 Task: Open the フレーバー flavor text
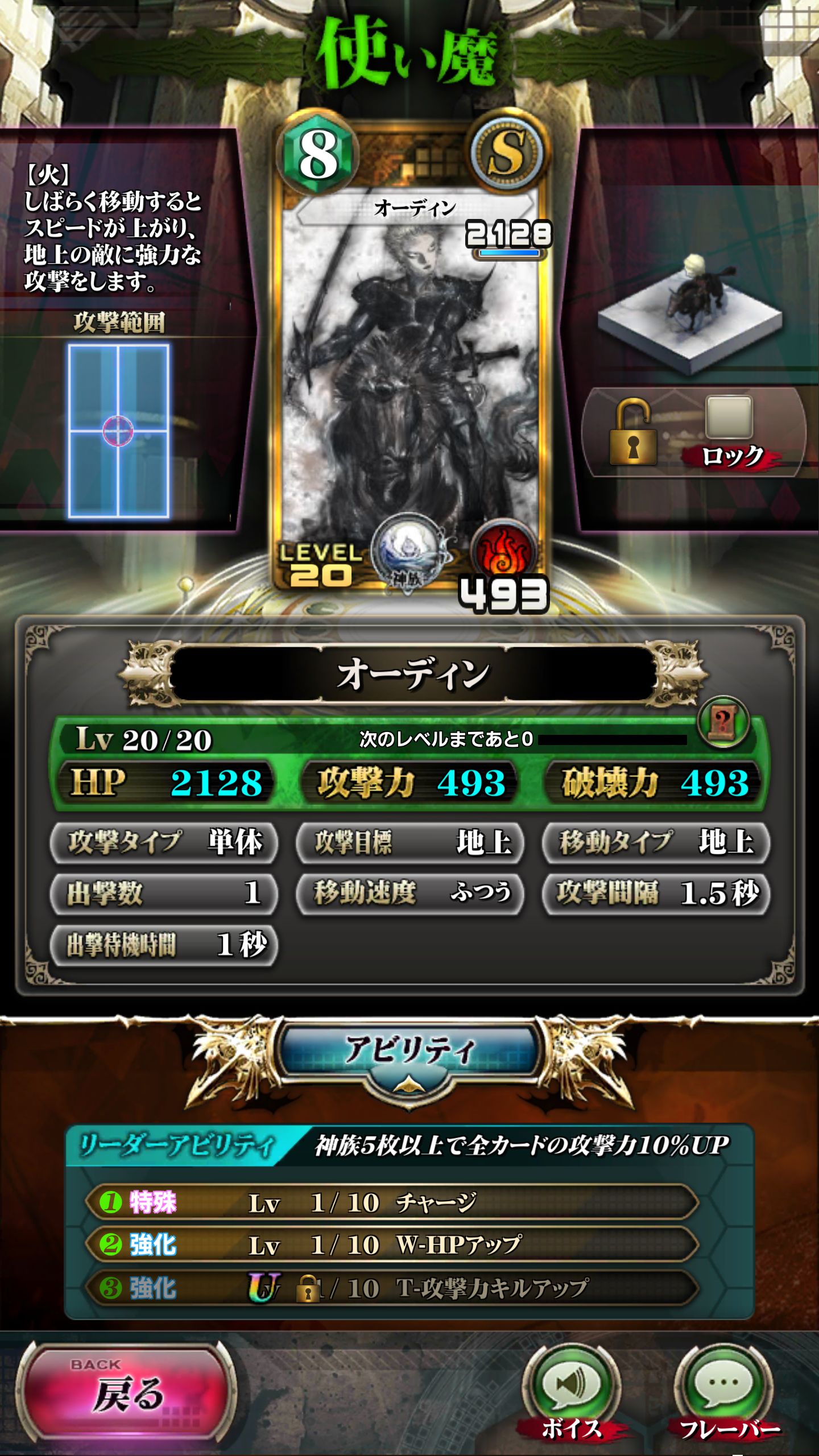pyautogui.click(x=723, y=1385)
